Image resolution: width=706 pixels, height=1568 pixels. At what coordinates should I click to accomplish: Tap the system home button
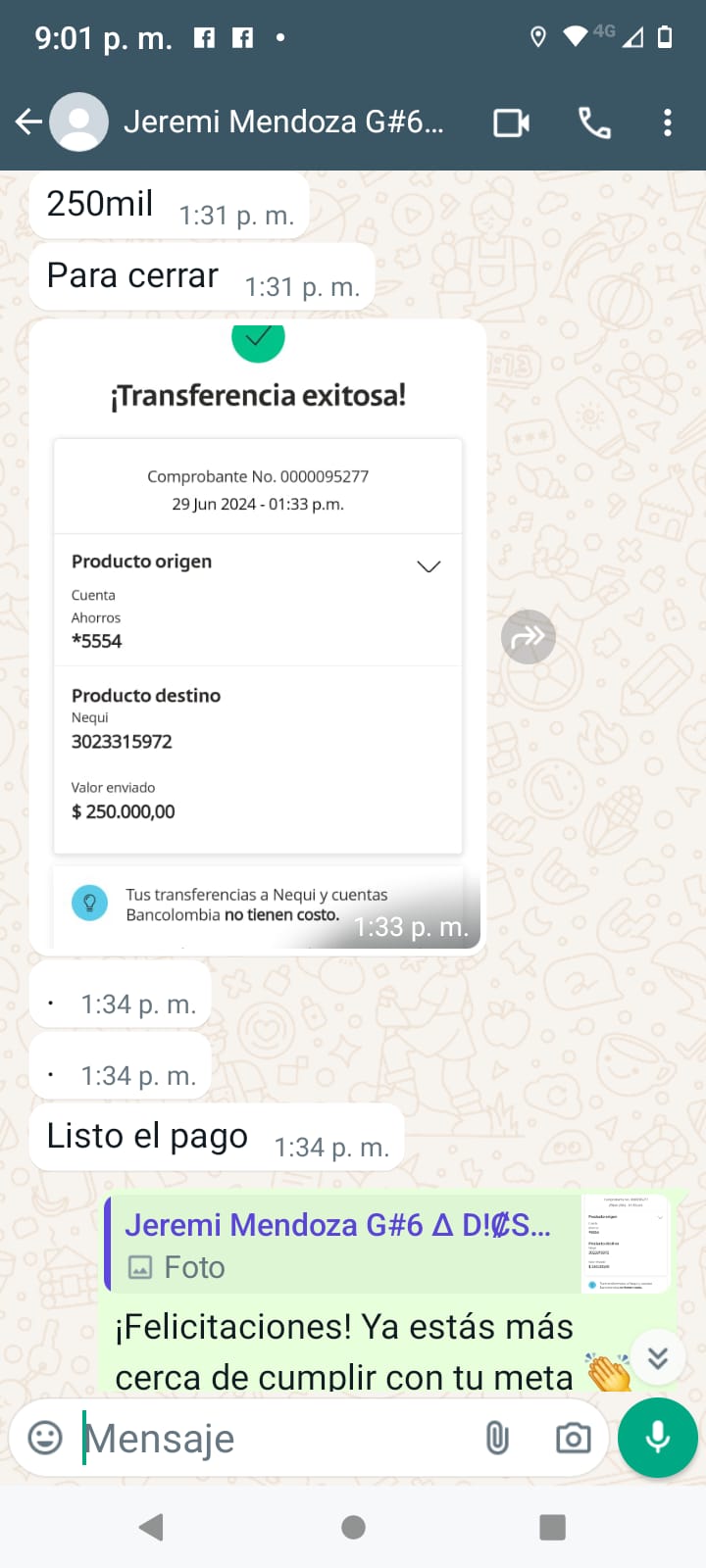pyautogui.click(x=353, y=1527)
